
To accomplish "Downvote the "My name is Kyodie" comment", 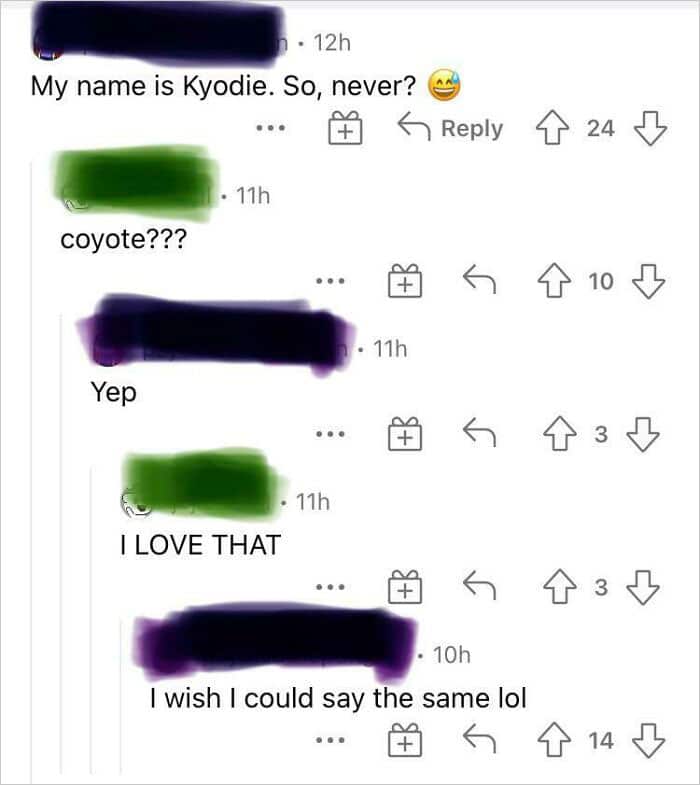I will click(650, 128).
